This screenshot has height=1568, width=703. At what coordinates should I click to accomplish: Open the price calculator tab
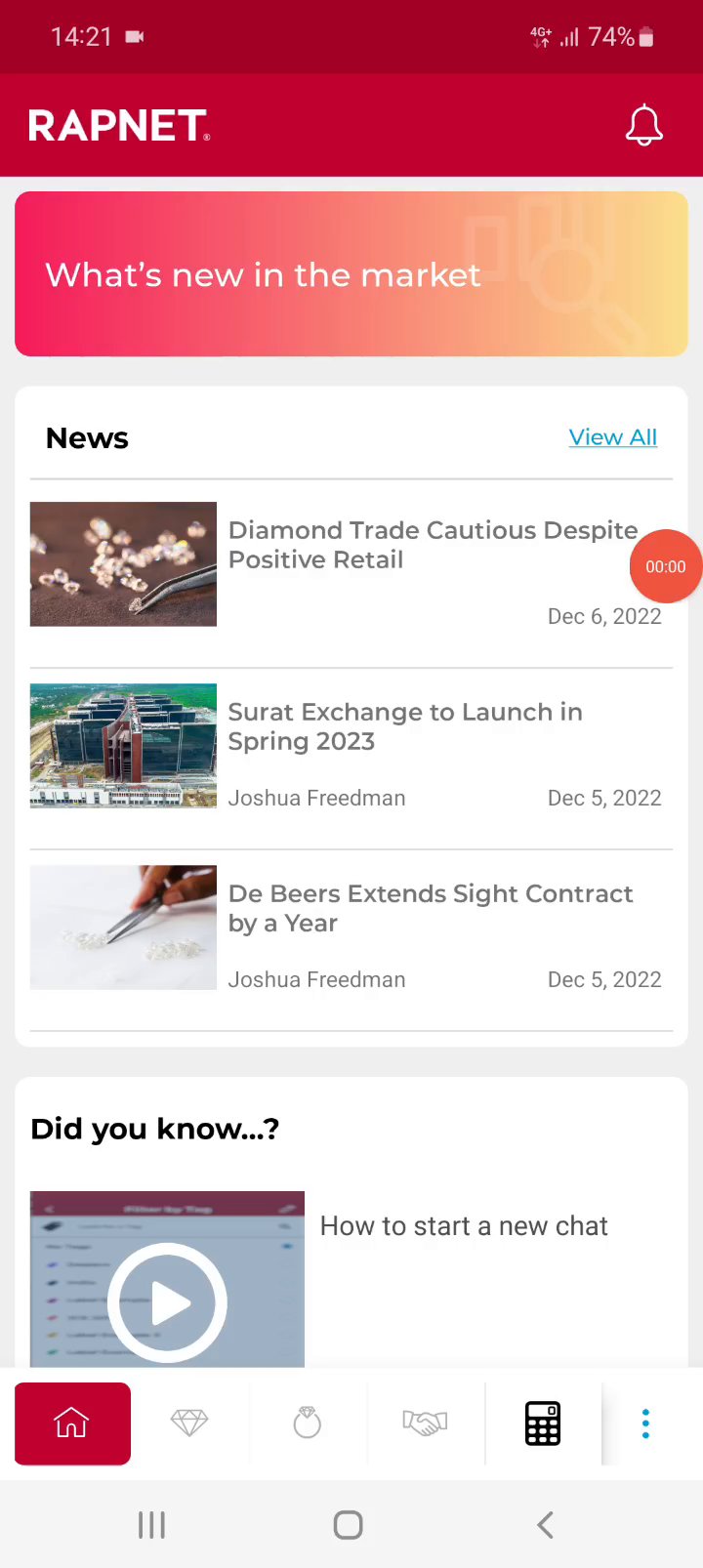(x=543, y=1424)
